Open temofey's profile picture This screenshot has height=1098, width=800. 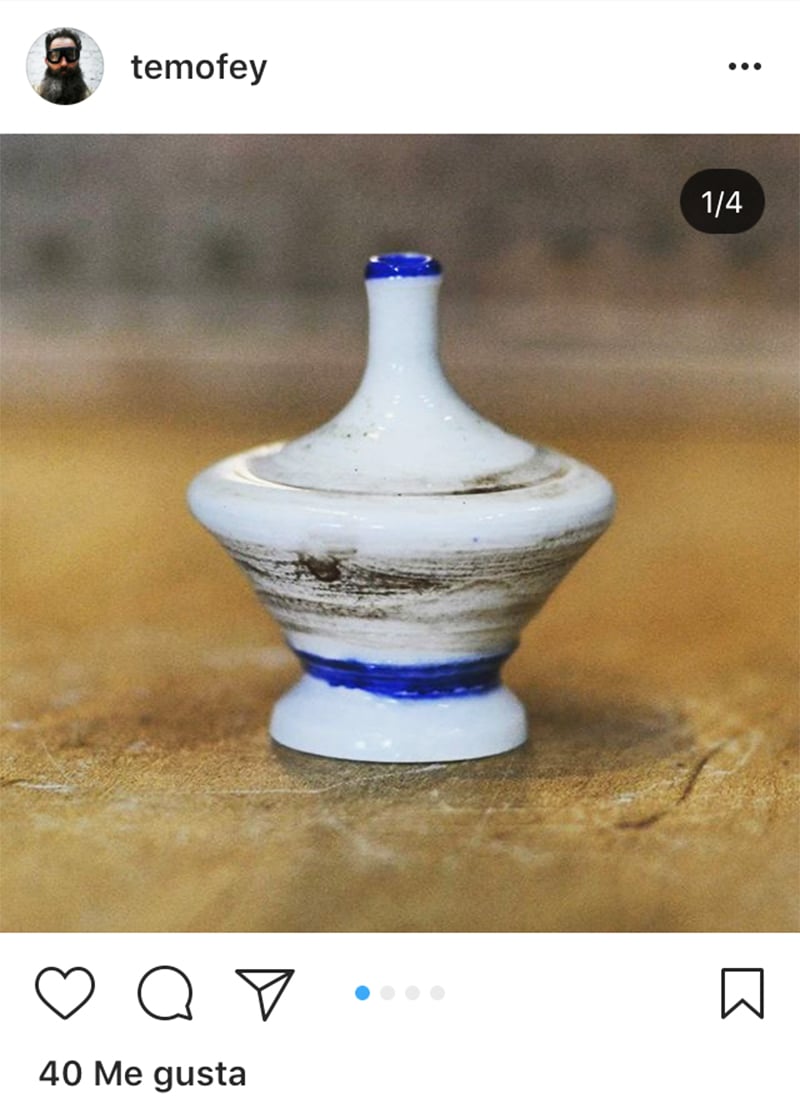(x=64, y=66)
